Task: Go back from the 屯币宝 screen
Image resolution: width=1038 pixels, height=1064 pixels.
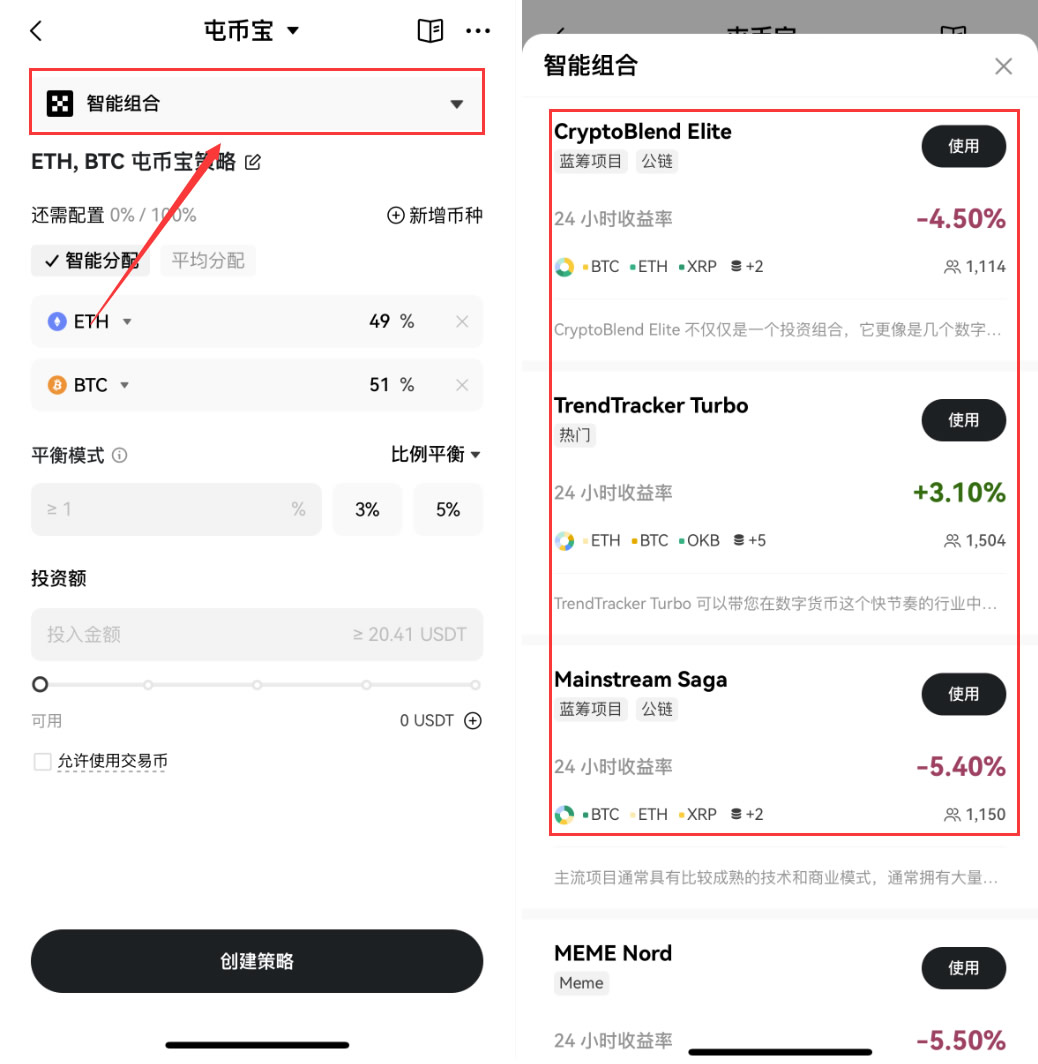Action: tap(36, 31)
